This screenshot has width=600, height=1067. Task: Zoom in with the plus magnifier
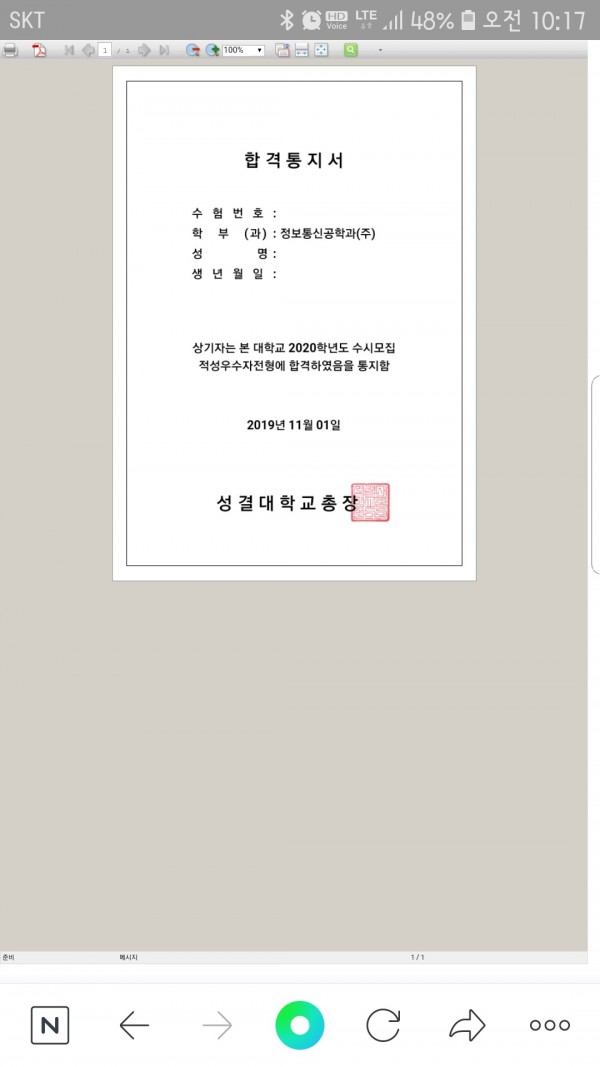[x=212, y=50]
